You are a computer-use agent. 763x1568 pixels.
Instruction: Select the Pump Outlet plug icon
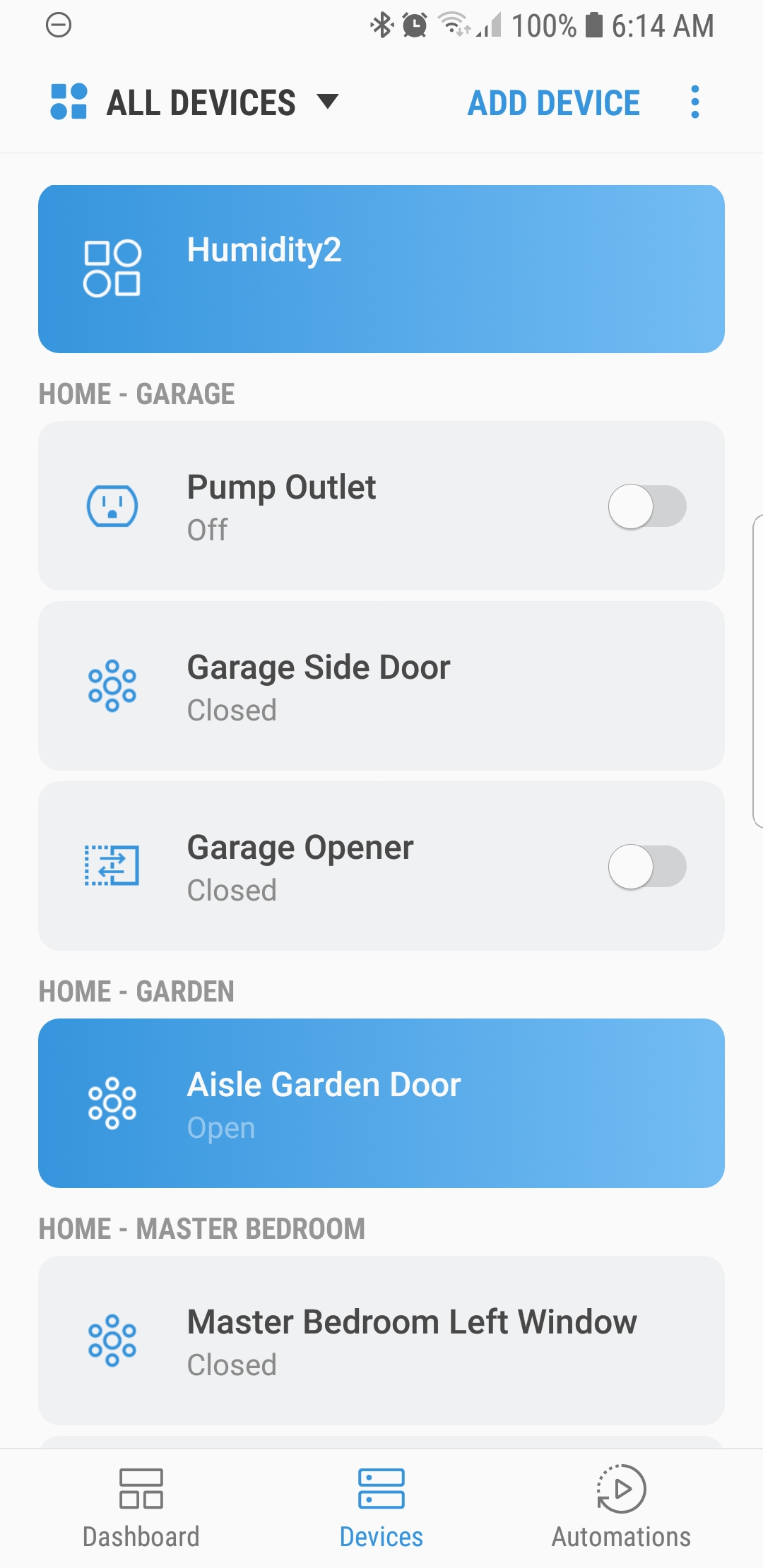pyautogui.click(x=113, y=505)
